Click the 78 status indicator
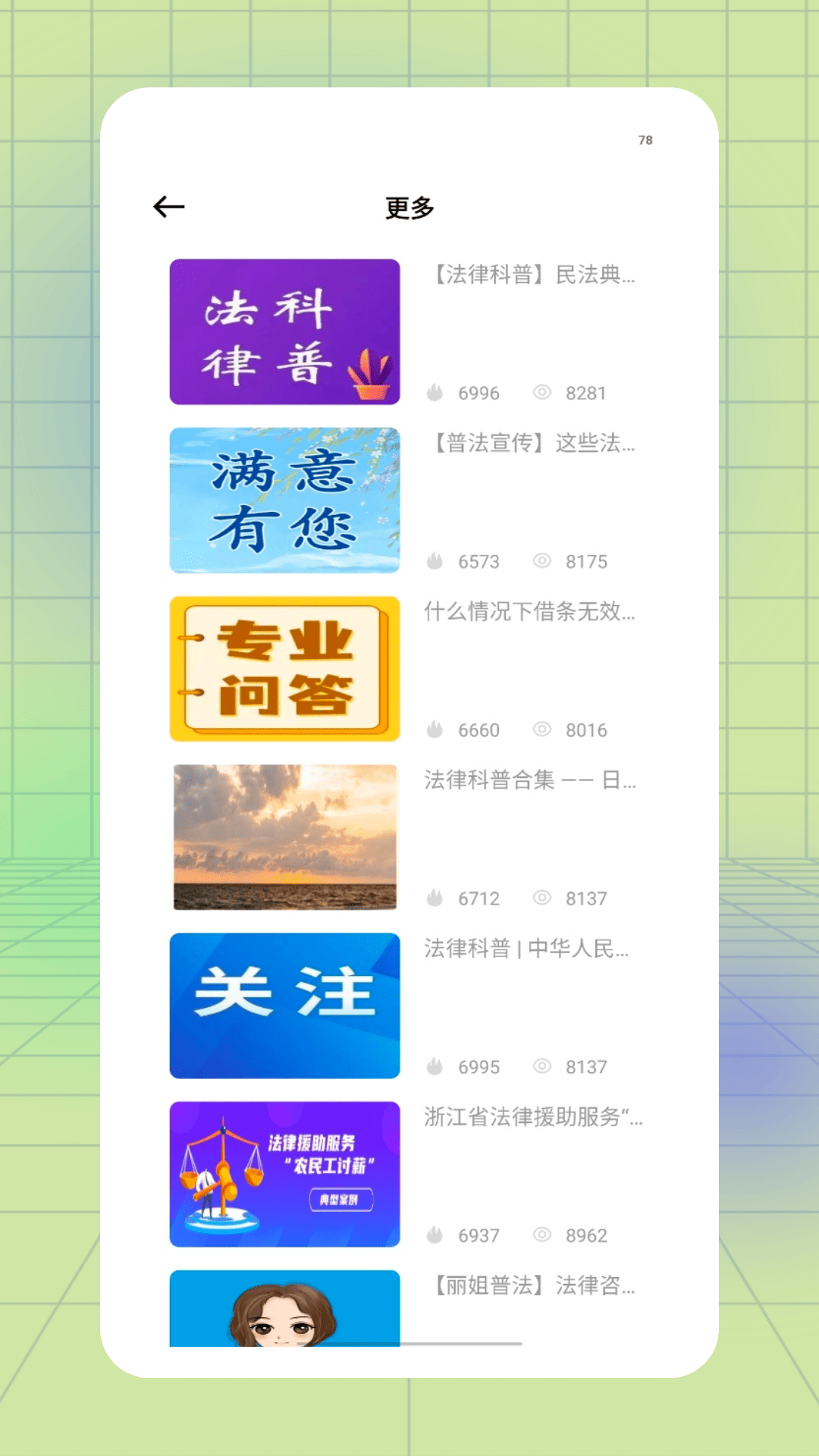This screenshot has height=1456, width=819. pyautogui.click(x=644, y=140)
